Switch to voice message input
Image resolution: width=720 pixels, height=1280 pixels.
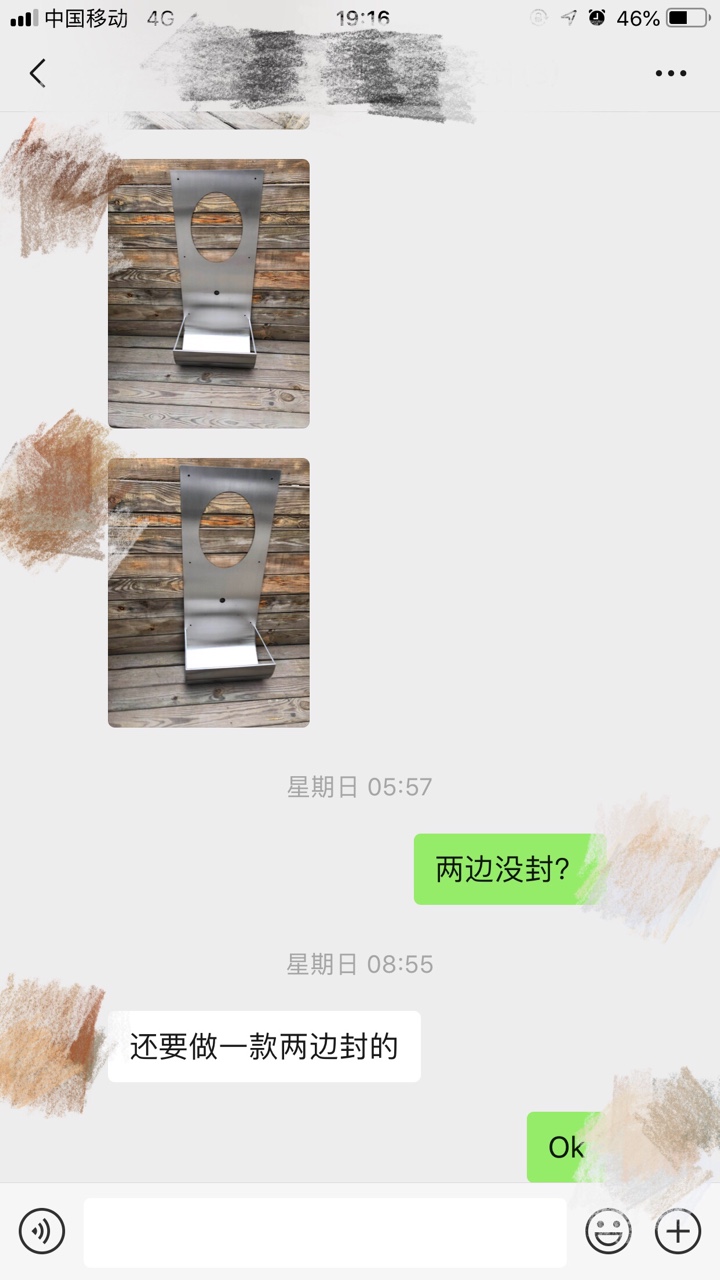point(42,1231)
